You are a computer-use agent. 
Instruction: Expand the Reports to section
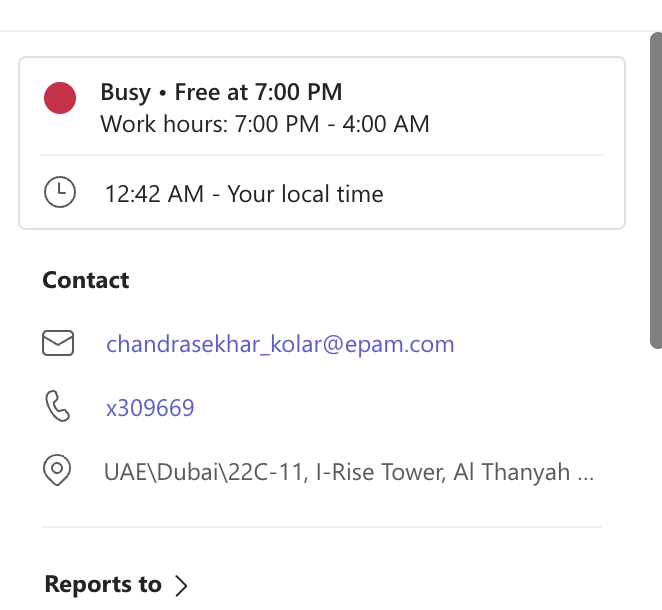point(116,585)
